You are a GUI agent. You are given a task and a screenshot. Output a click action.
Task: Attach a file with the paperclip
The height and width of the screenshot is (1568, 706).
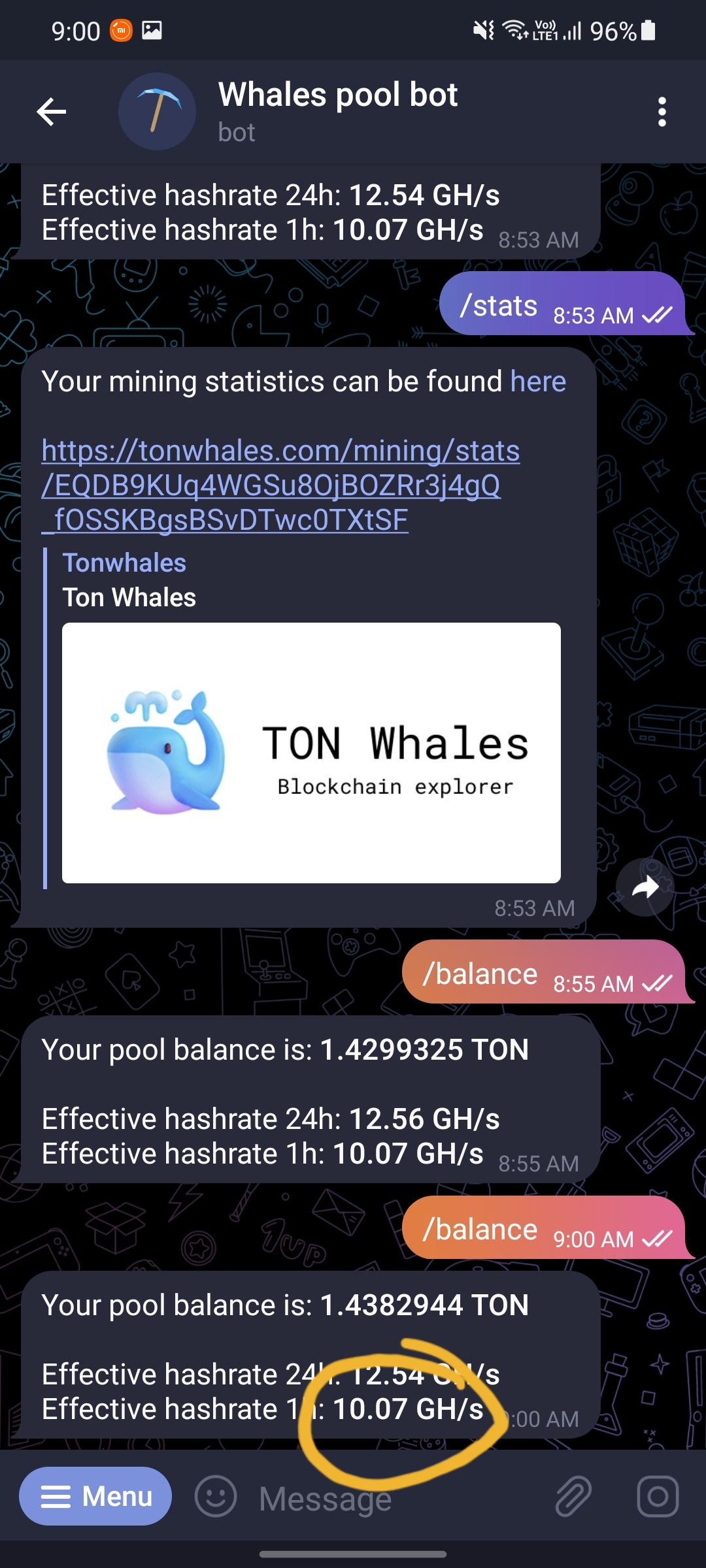pos(573,1496)
